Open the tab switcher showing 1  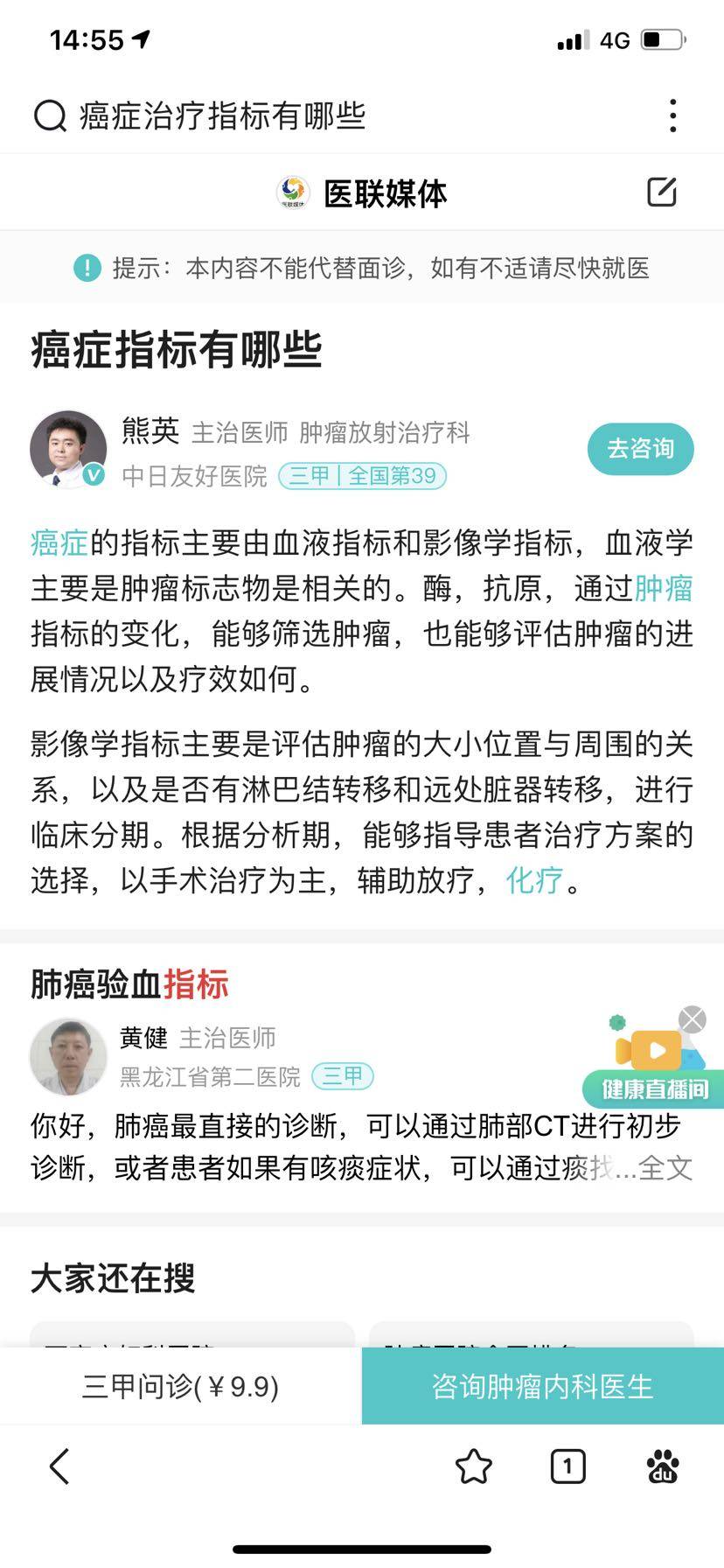tap(567, 1466)
